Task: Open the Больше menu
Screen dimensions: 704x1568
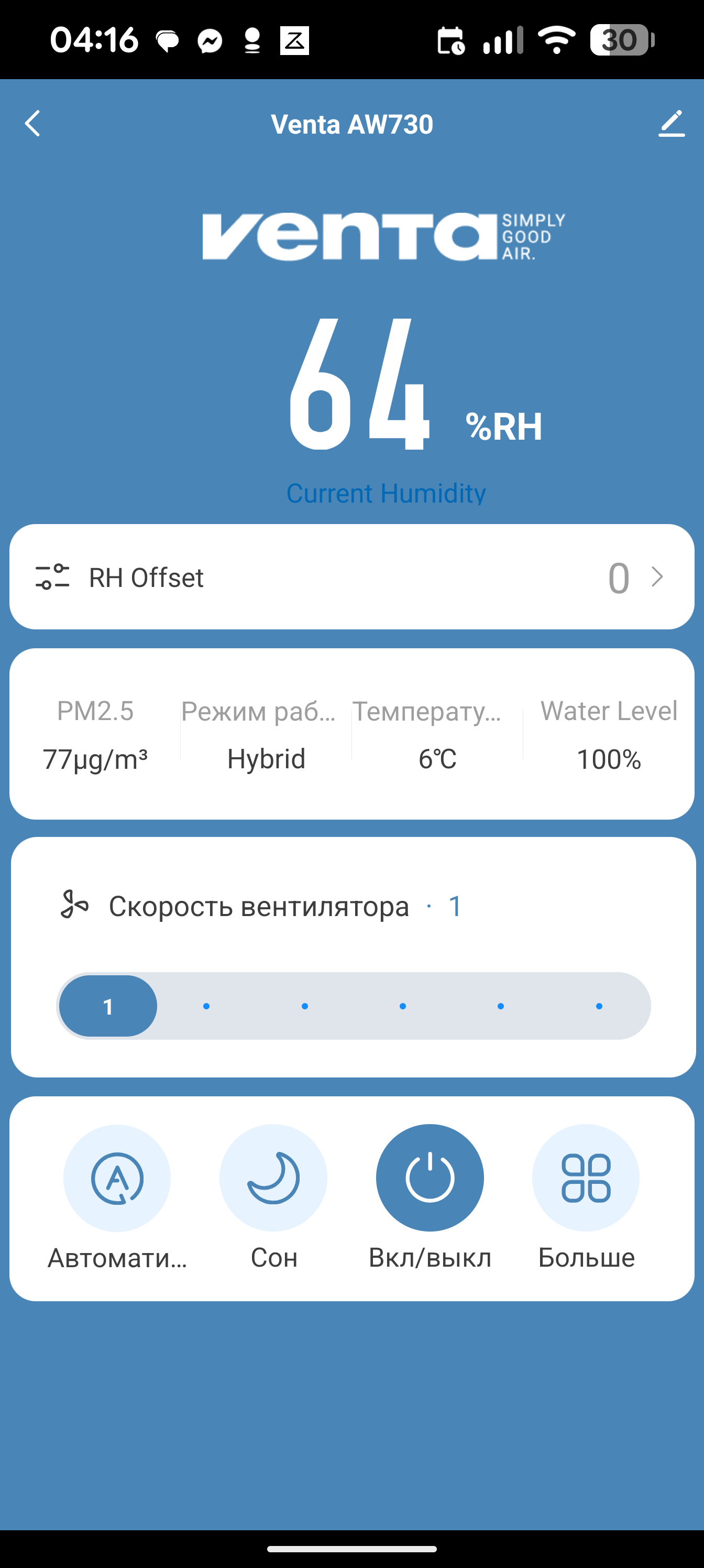Action: coord(585,1179)
